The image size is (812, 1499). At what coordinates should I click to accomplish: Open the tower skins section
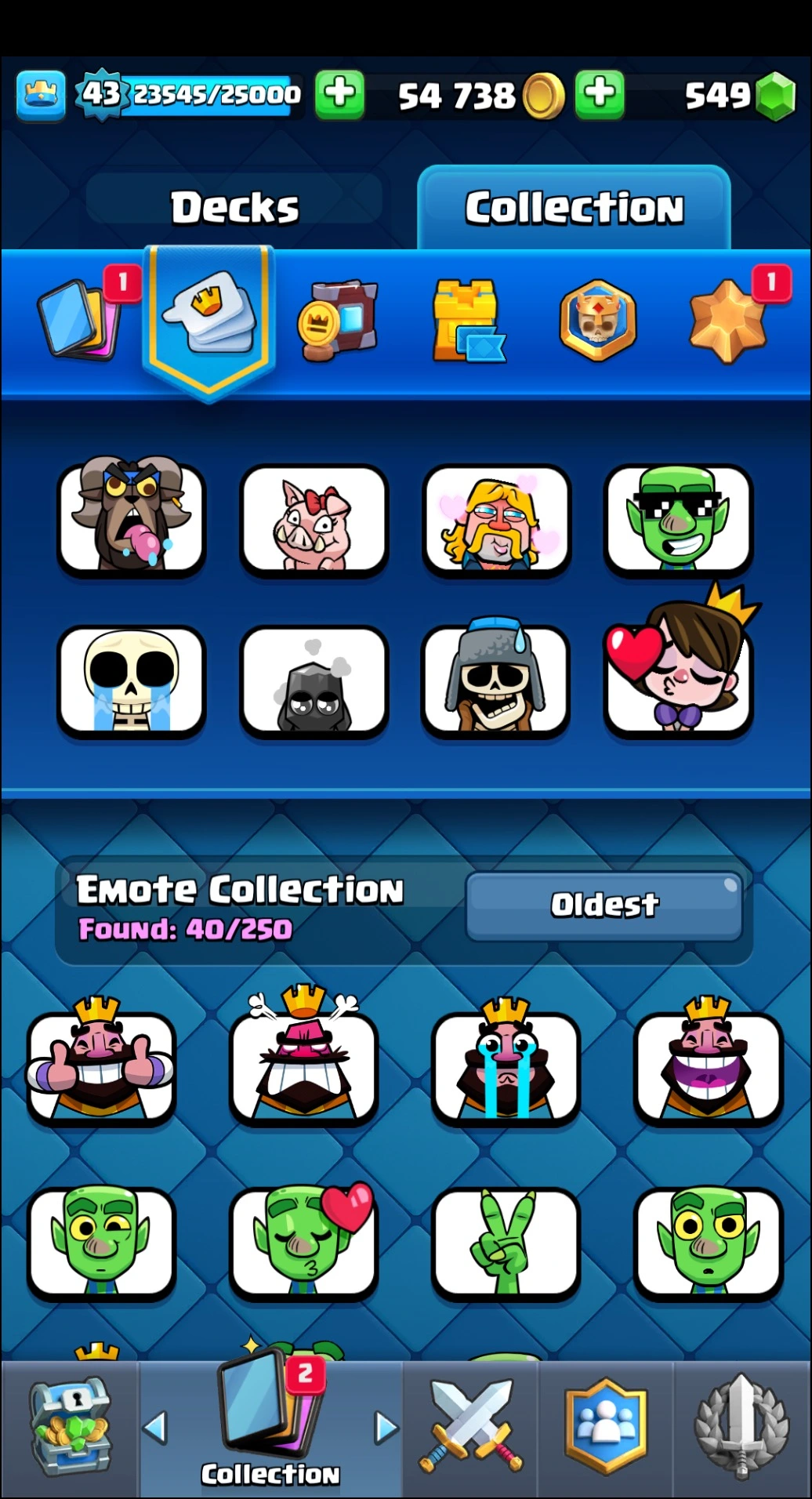coord(468,321)
